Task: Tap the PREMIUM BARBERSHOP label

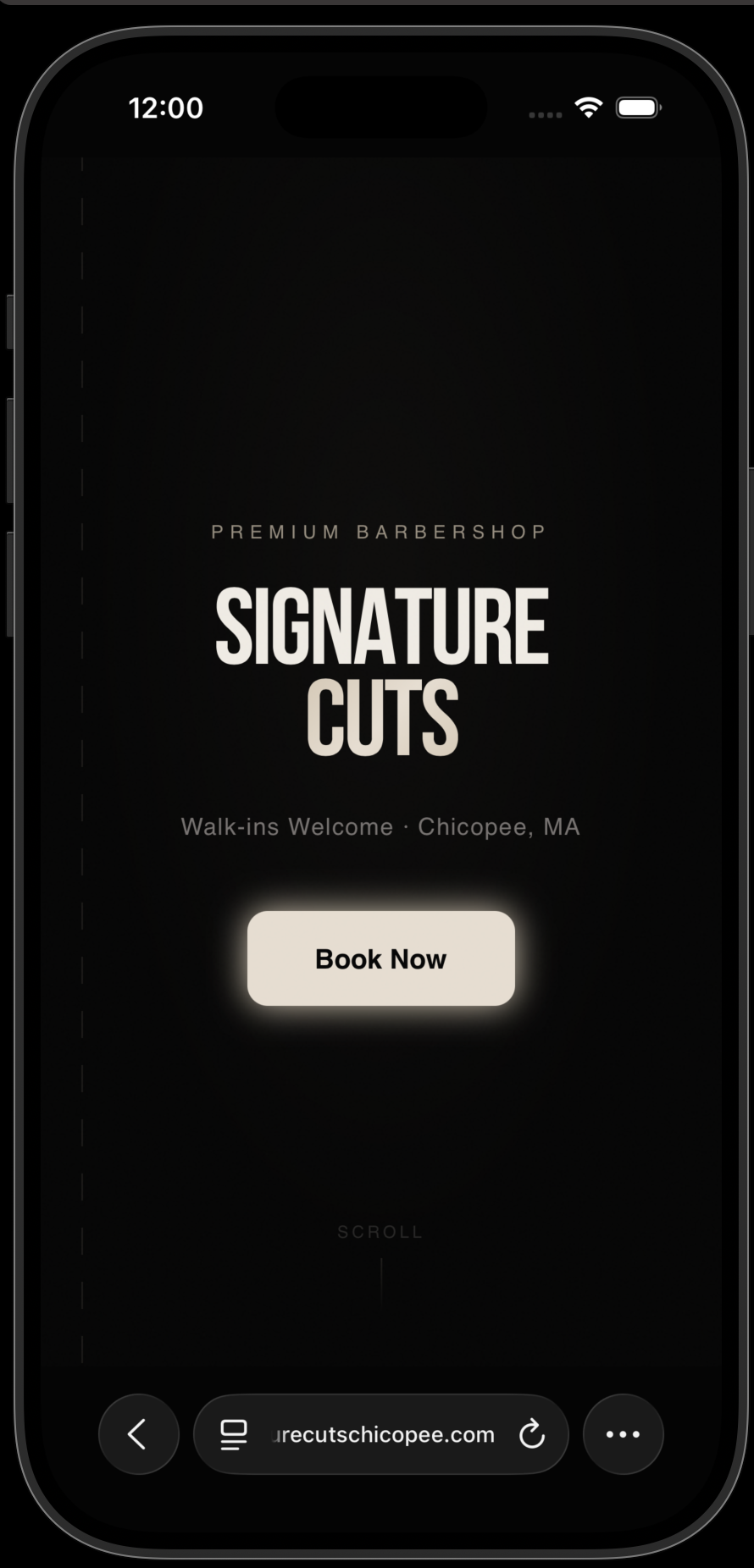Action: tap(380, 532)
